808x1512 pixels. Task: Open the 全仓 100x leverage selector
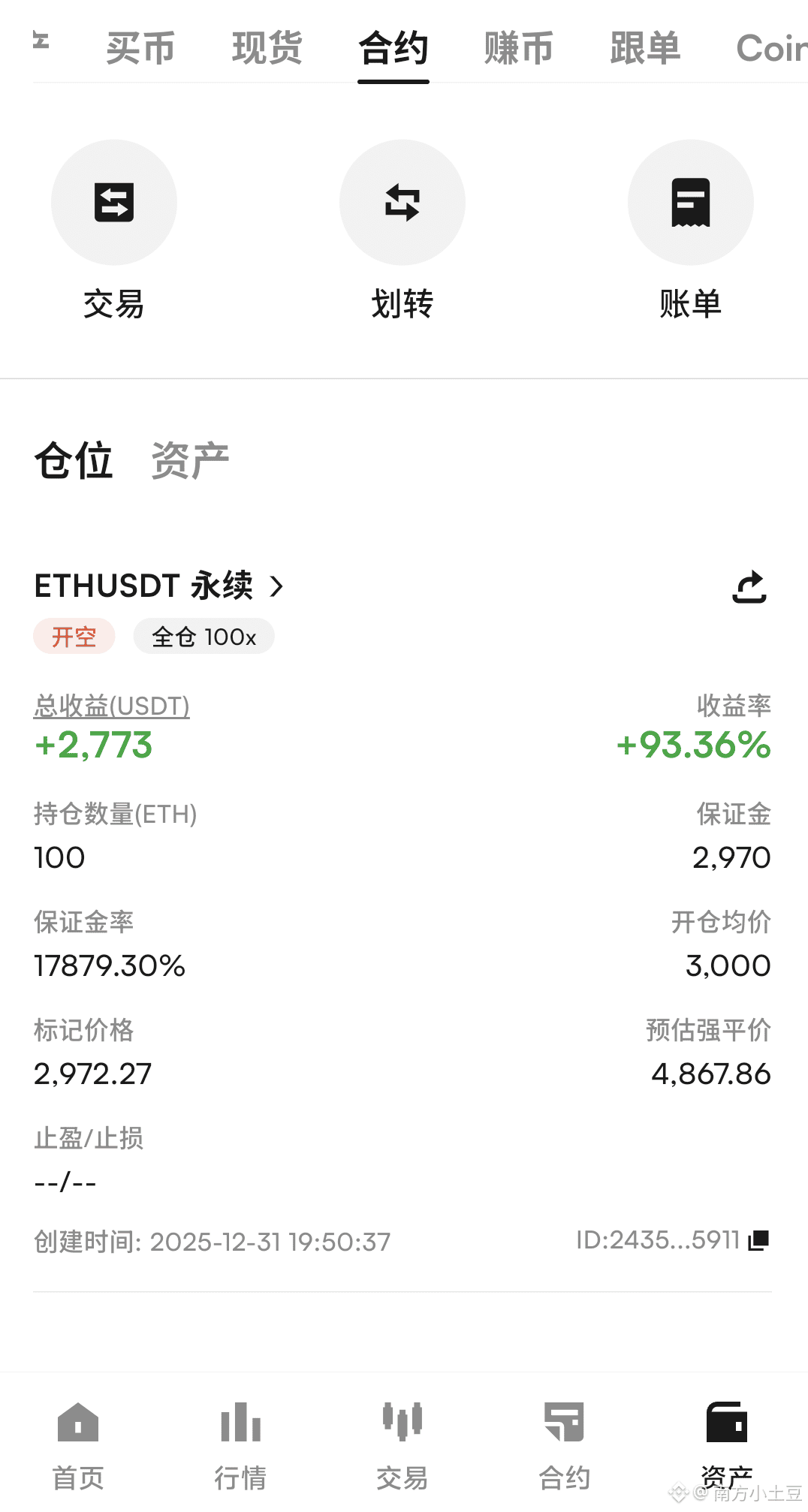(204, 636)
